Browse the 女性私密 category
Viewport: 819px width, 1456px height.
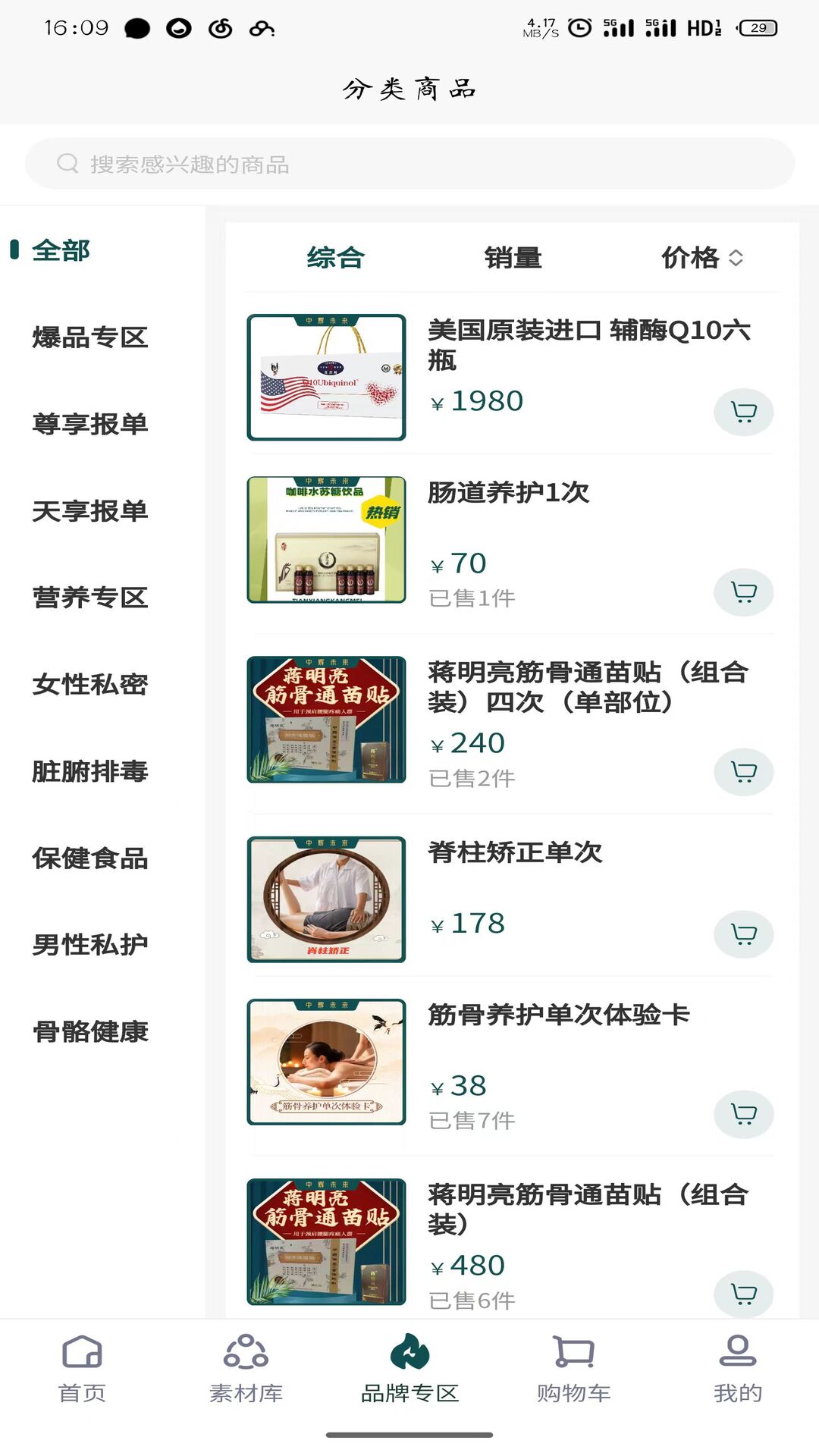pyautogui.click(x=89, y=685)
